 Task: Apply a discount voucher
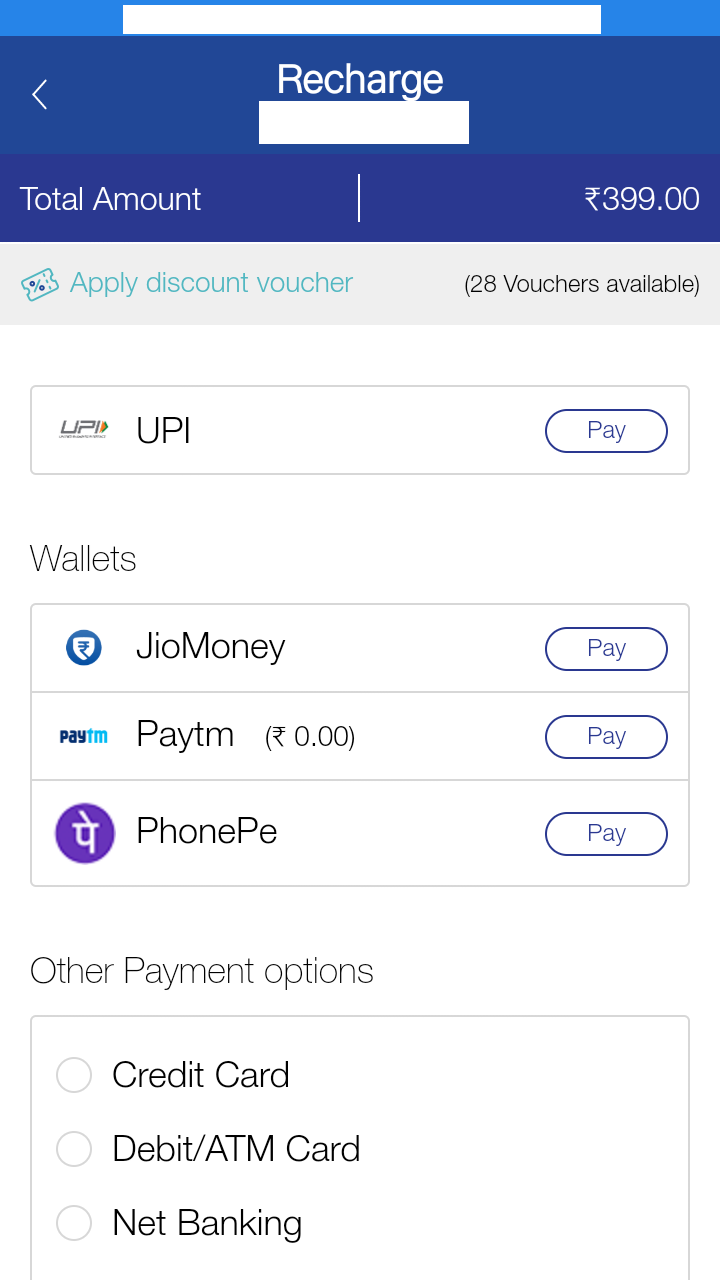[x=210, y=283]
